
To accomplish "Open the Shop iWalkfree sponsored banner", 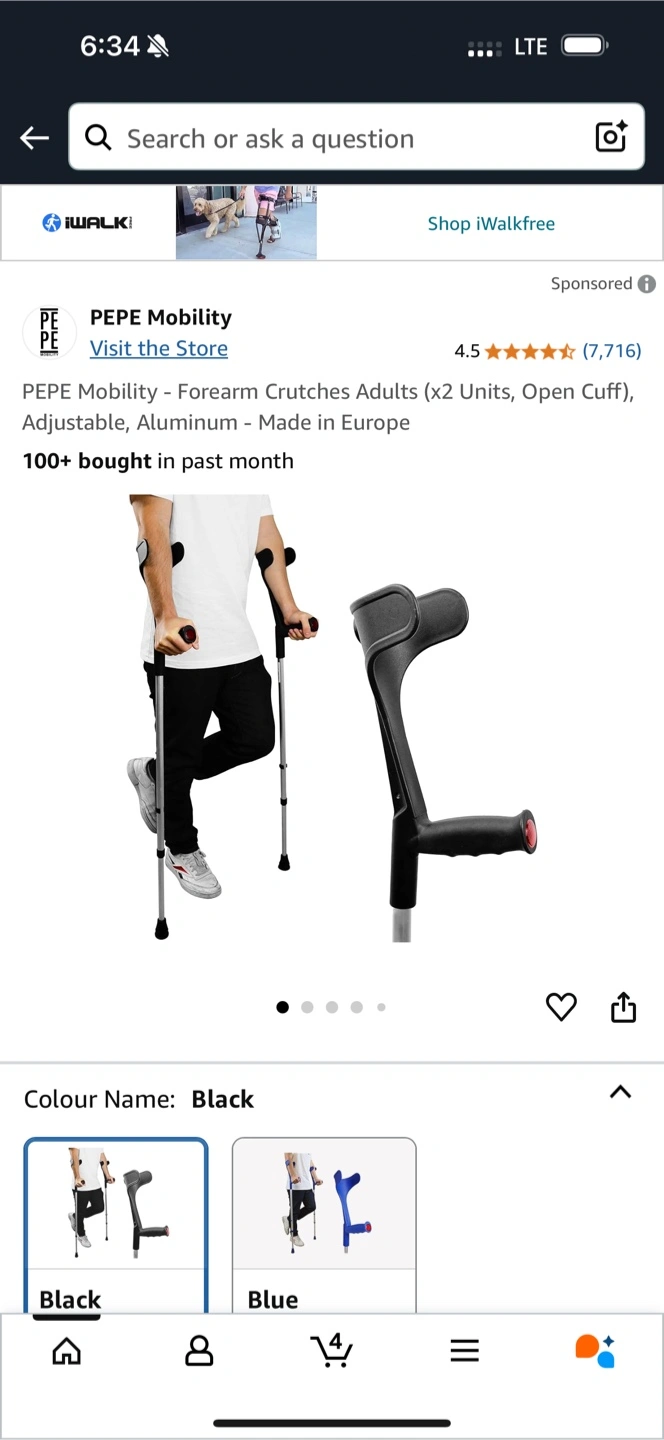I will point(490,223).
